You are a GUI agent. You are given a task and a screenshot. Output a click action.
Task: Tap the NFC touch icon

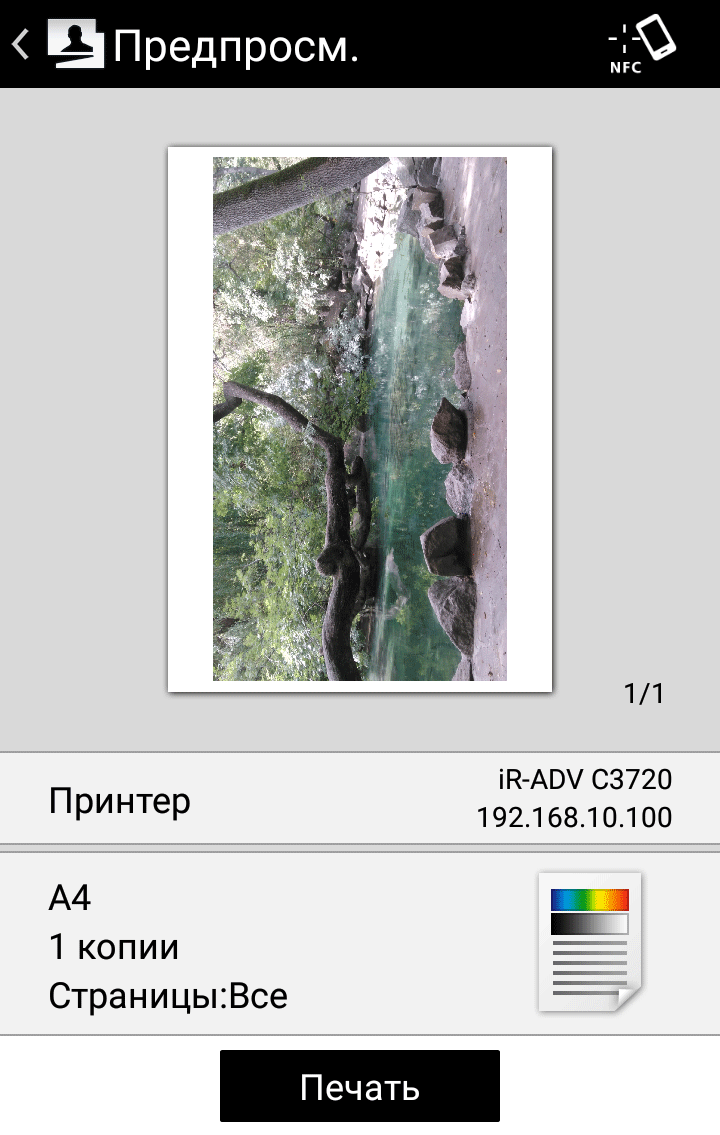641,44
